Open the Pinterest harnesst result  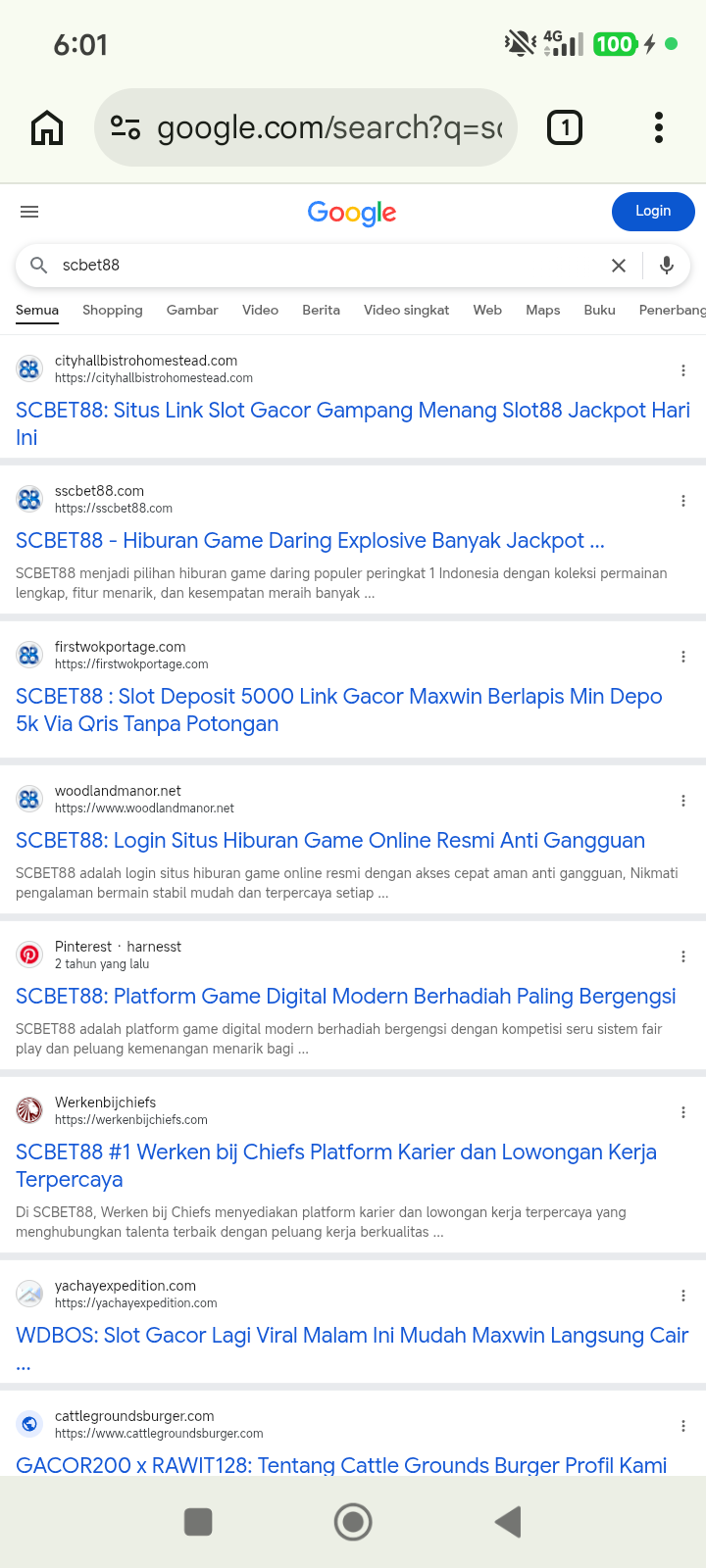coord(345,997)
